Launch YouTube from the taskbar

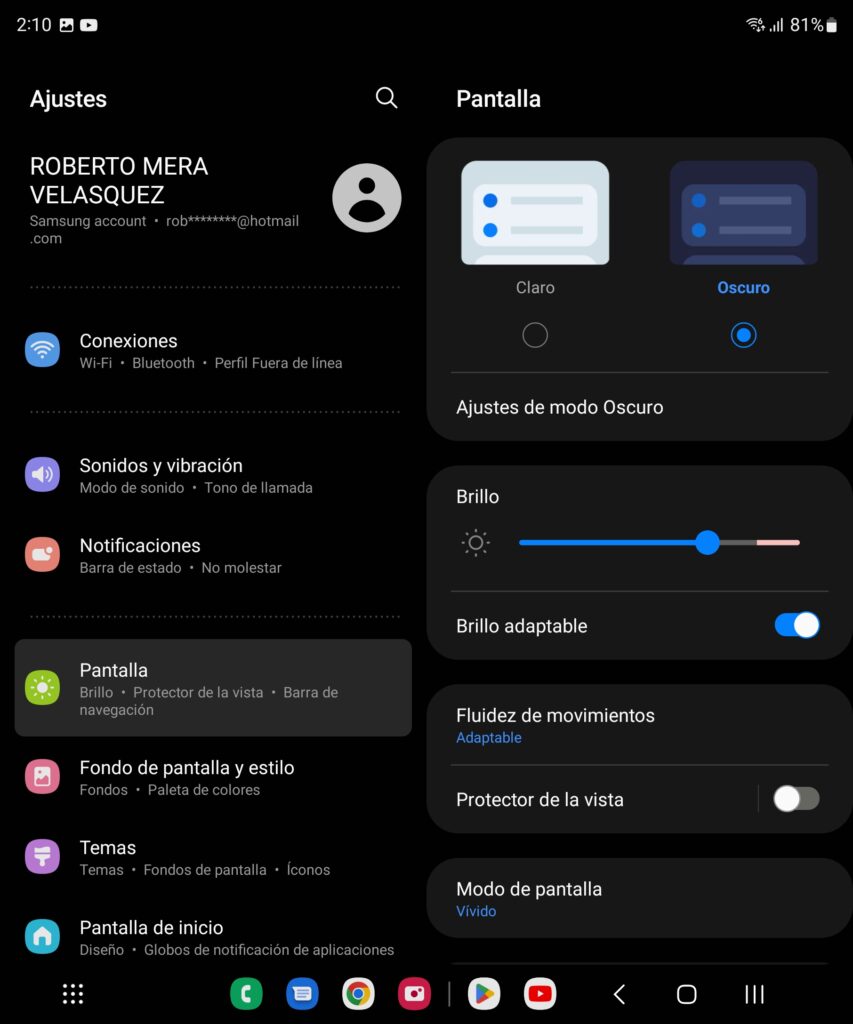540,993
